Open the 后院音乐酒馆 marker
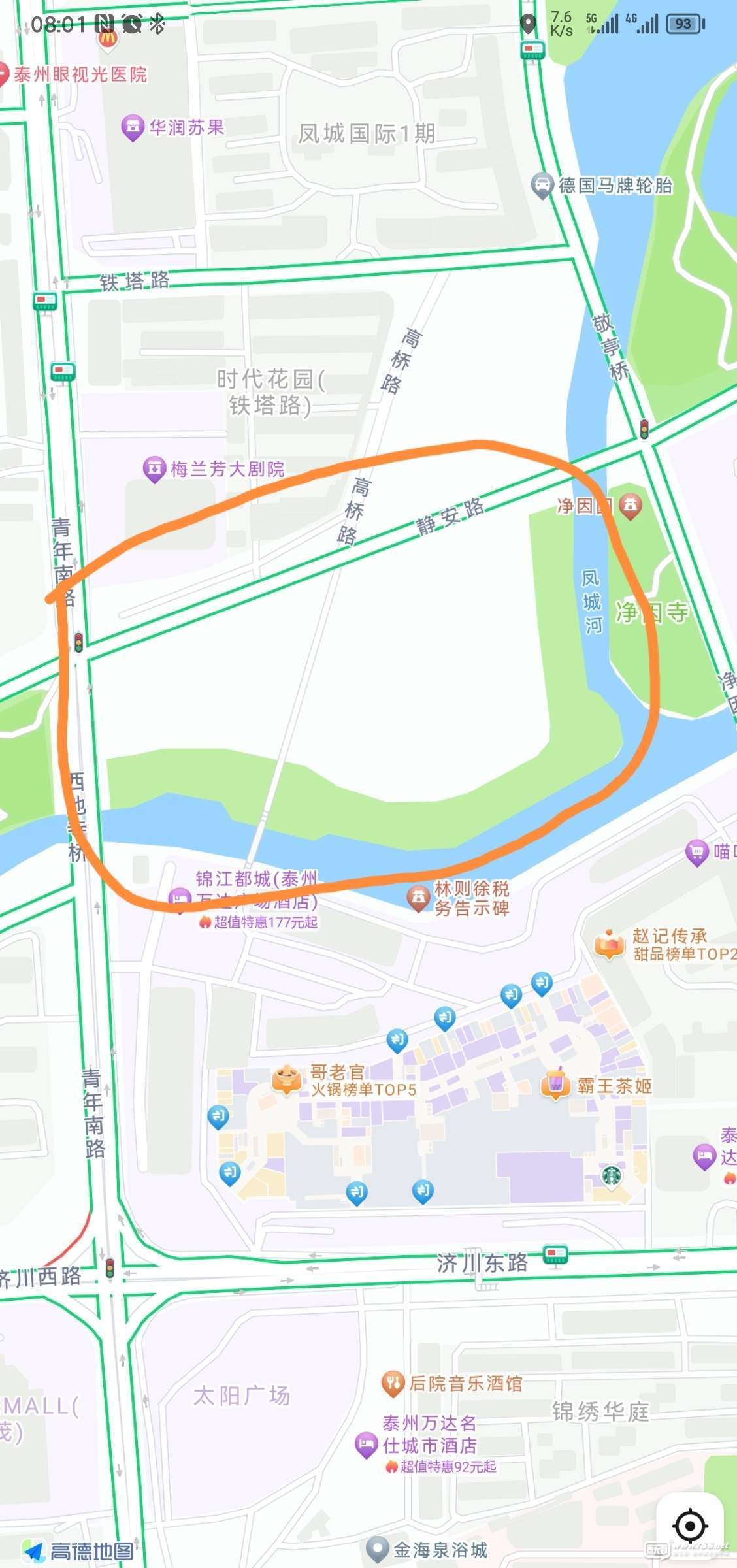The image size is (737, 1568). coord(393,1383)
